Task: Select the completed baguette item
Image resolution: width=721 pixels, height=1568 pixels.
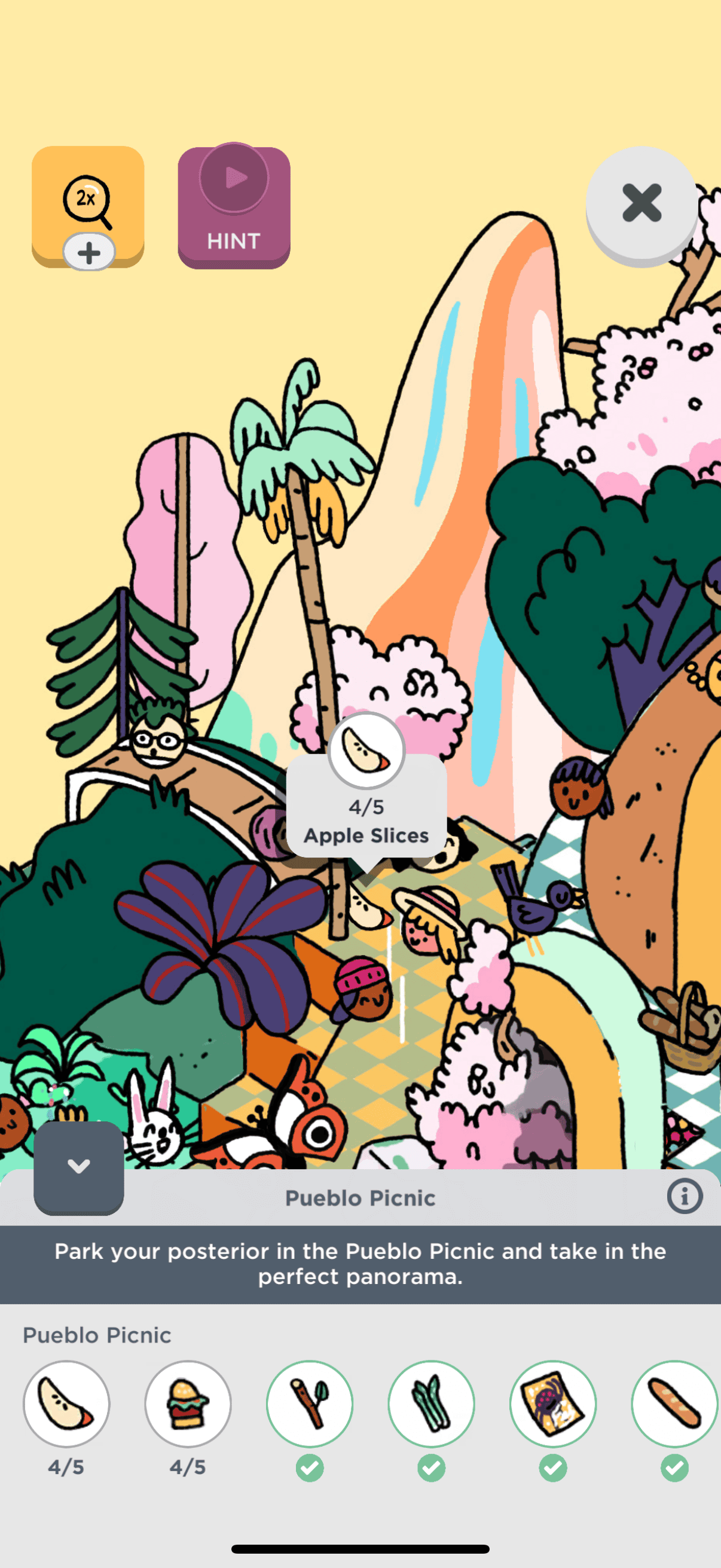Action: [x=674, y=1403]
